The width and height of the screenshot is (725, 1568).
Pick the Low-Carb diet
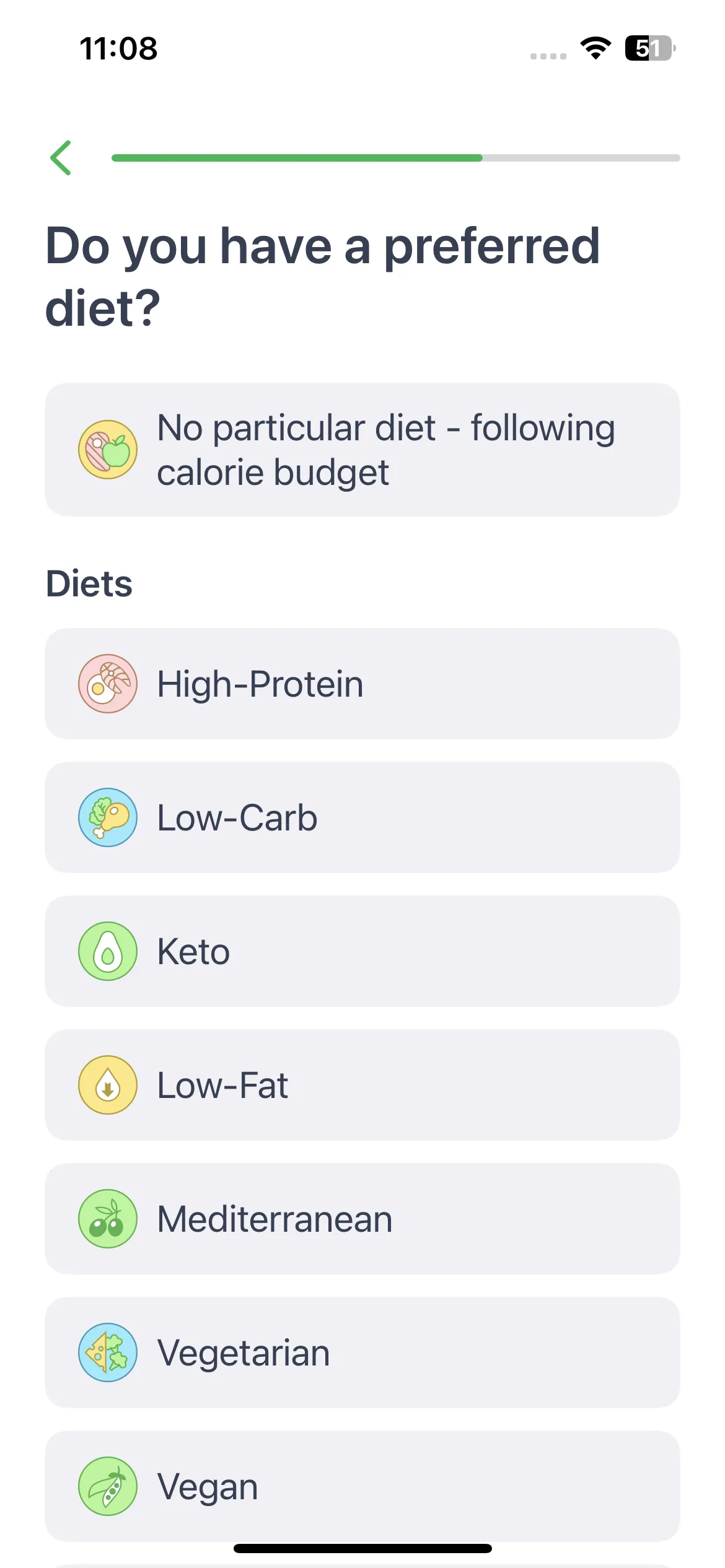[x=362, y=817]
